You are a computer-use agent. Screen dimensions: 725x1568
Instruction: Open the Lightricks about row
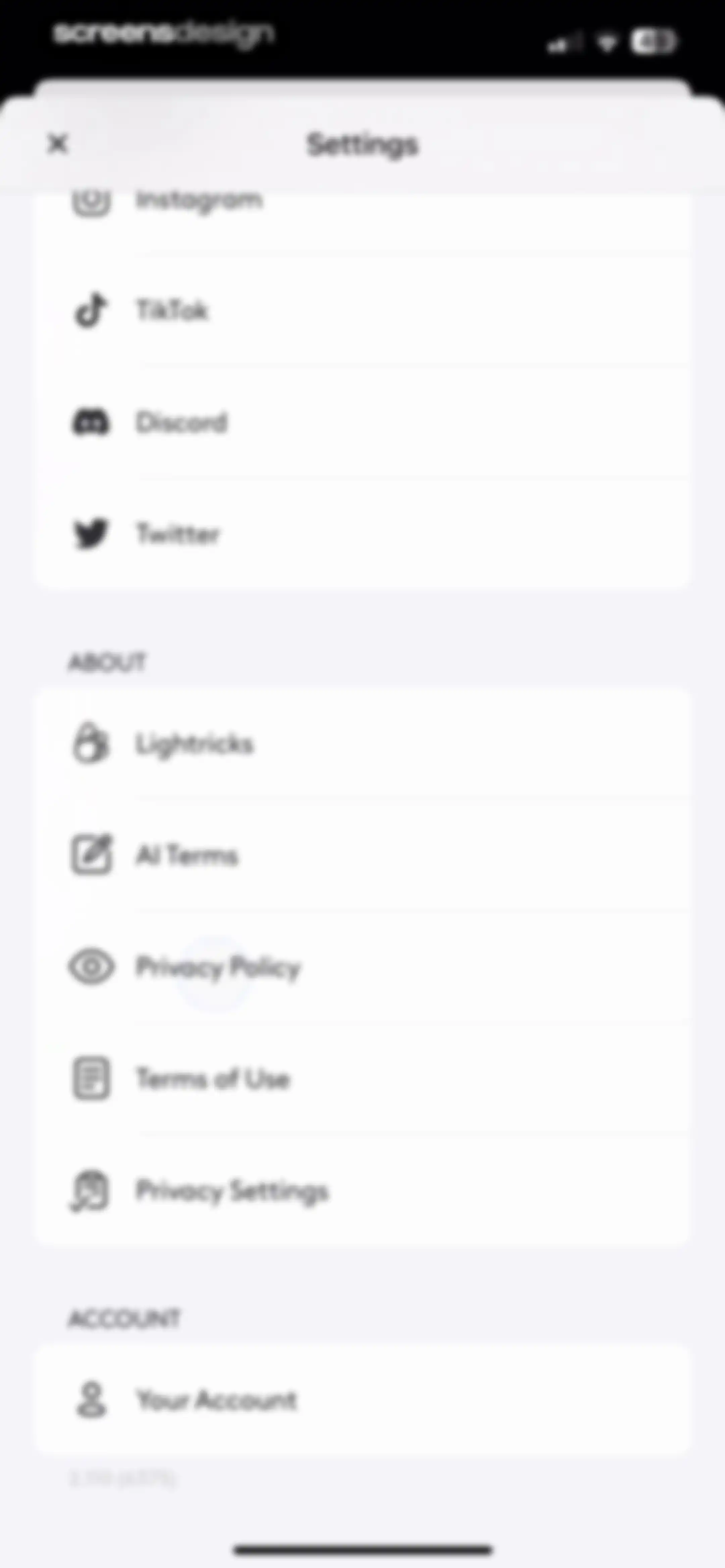tap(362, 743)
